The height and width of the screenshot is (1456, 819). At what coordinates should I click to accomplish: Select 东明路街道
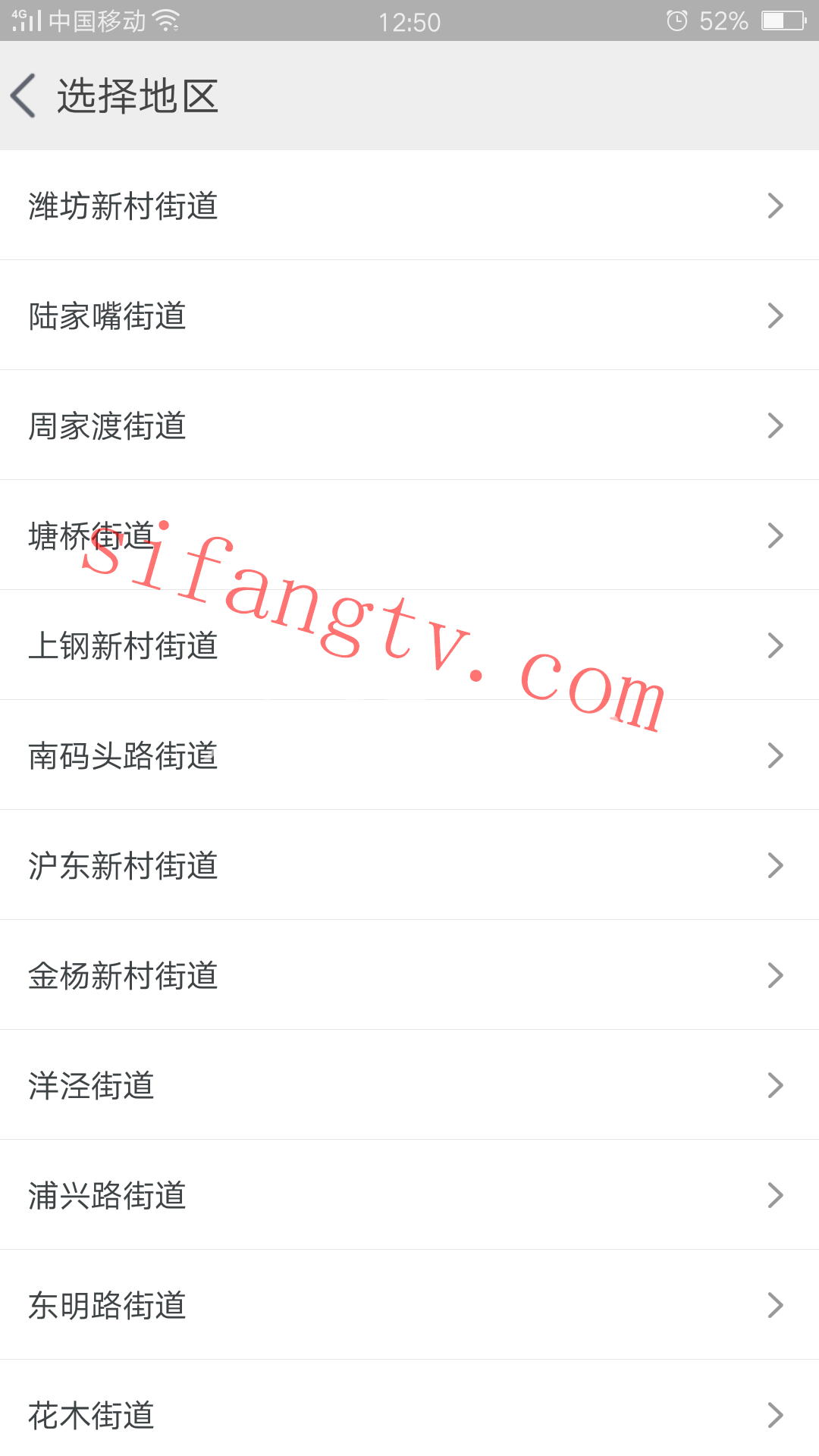(409, 1304)
